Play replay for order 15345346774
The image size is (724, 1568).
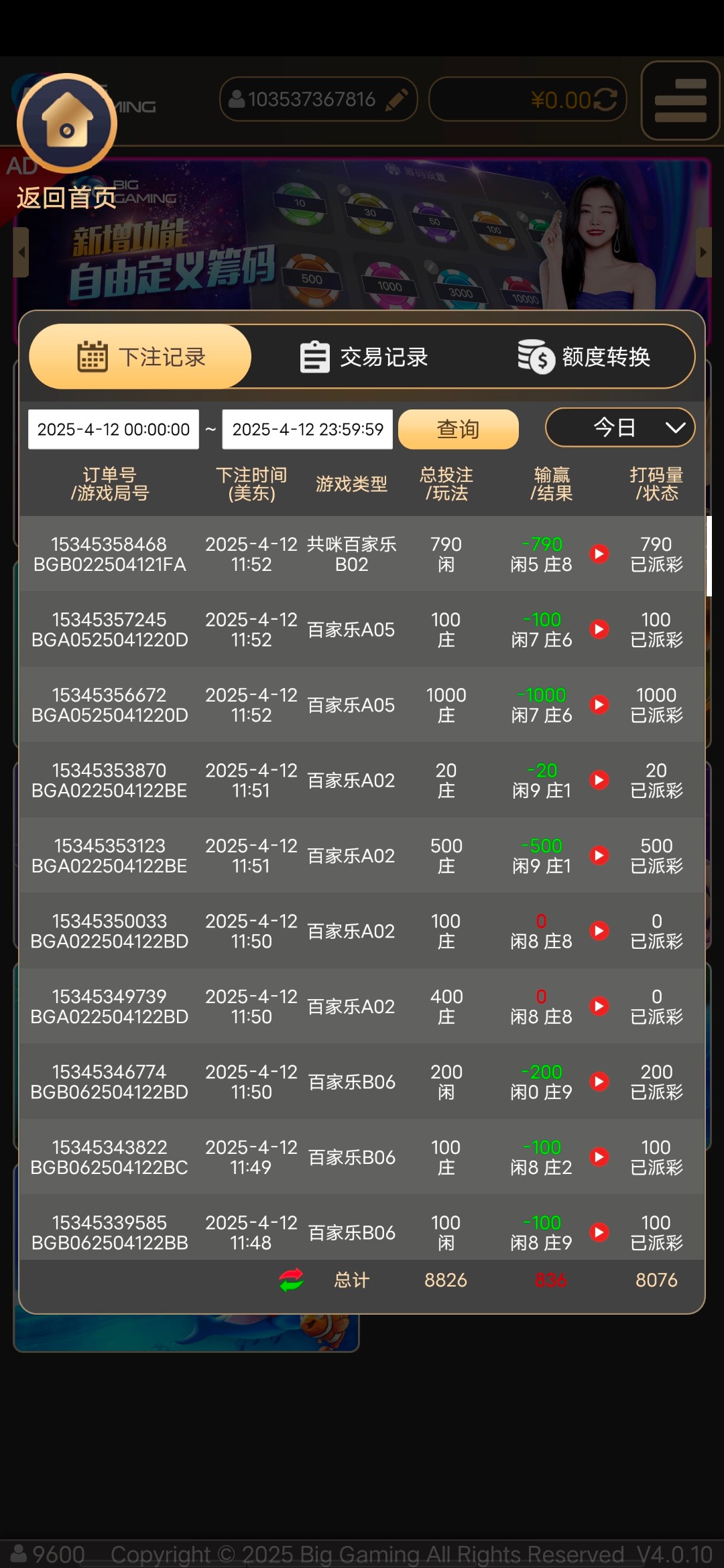(x=599, y=1082)
